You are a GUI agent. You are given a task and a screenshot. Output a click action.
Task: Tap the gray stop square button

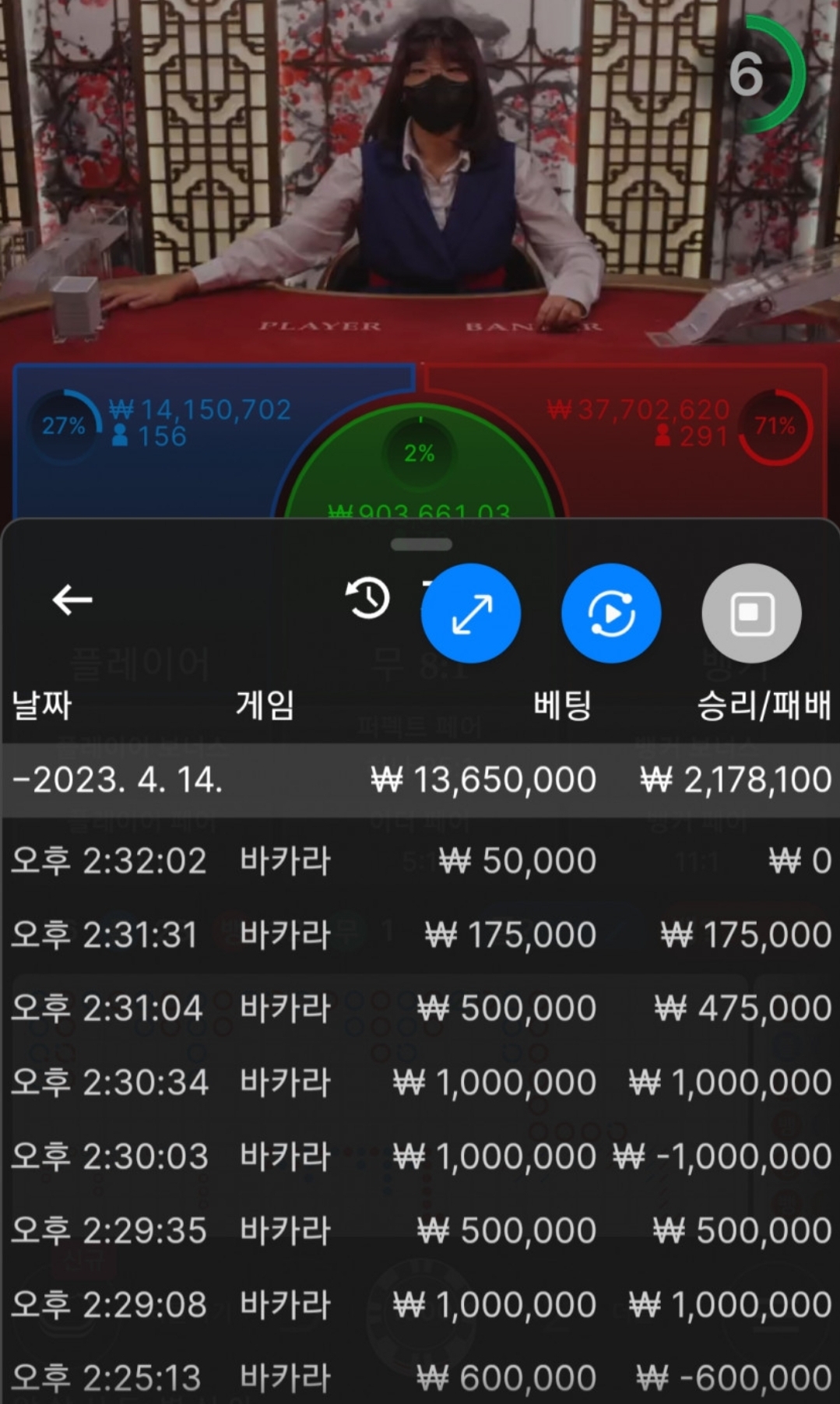click(751, 614)
